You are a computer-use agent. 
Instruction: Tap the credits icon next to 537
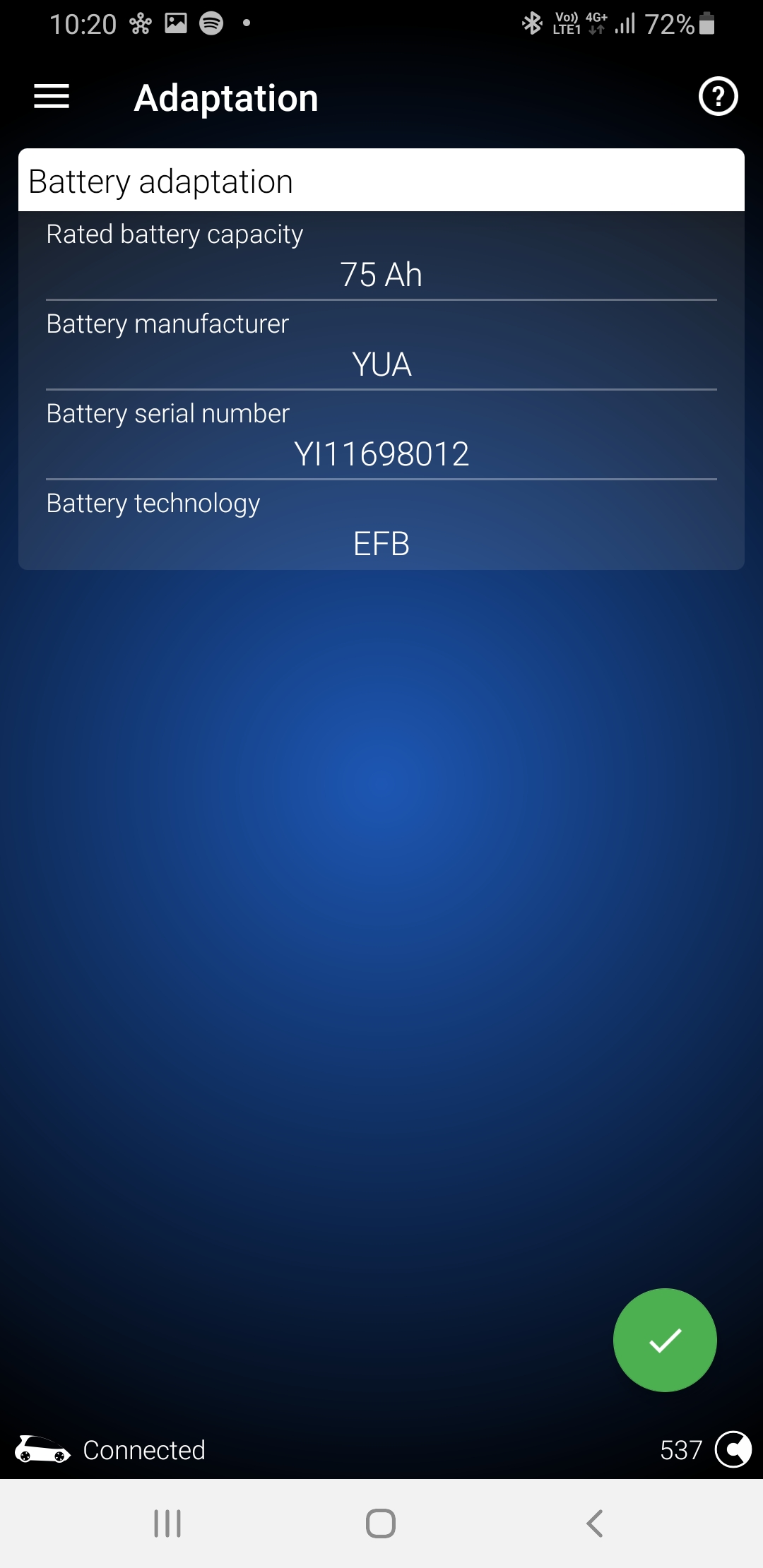pos(733,1449)
